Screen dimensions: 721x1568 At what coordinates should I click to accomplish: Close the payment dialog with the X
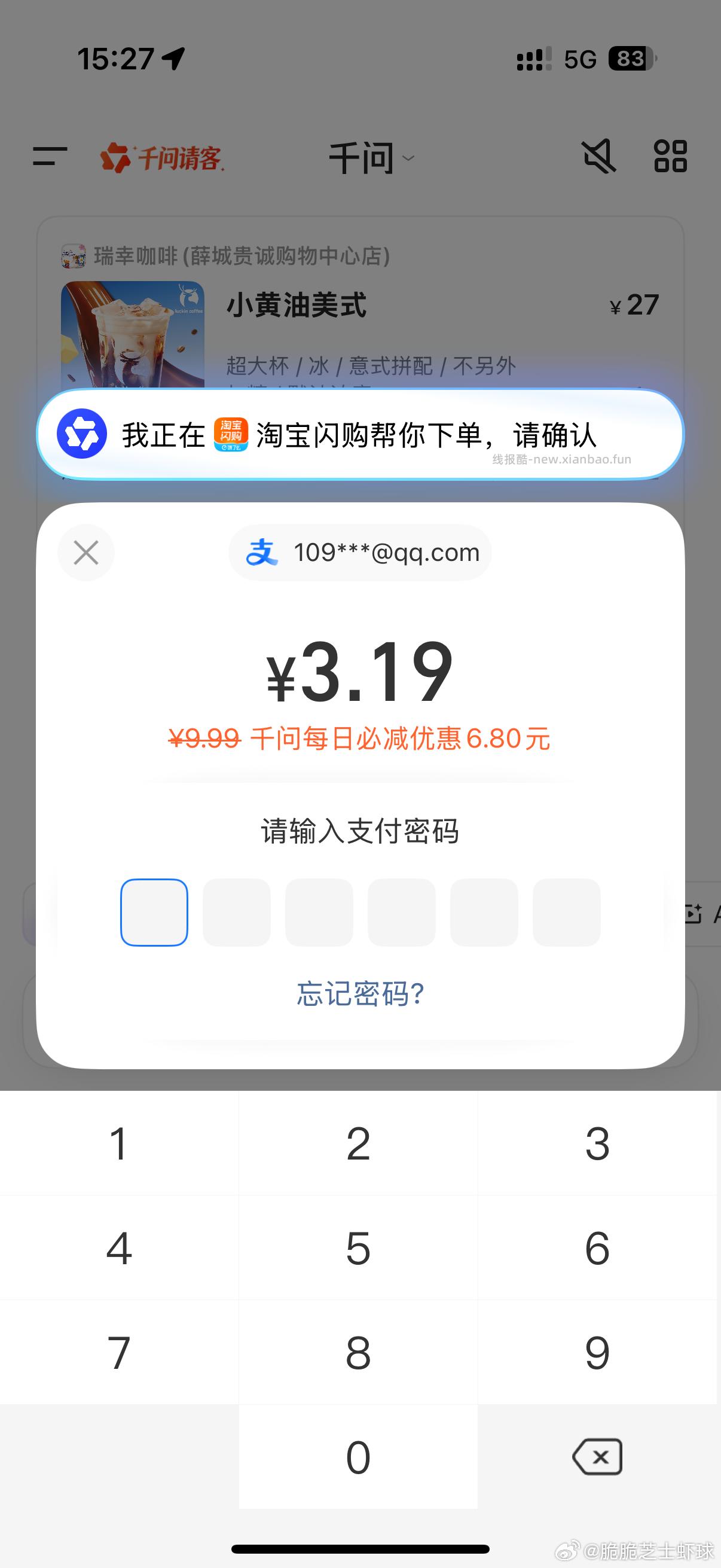[x=85, y=552]
